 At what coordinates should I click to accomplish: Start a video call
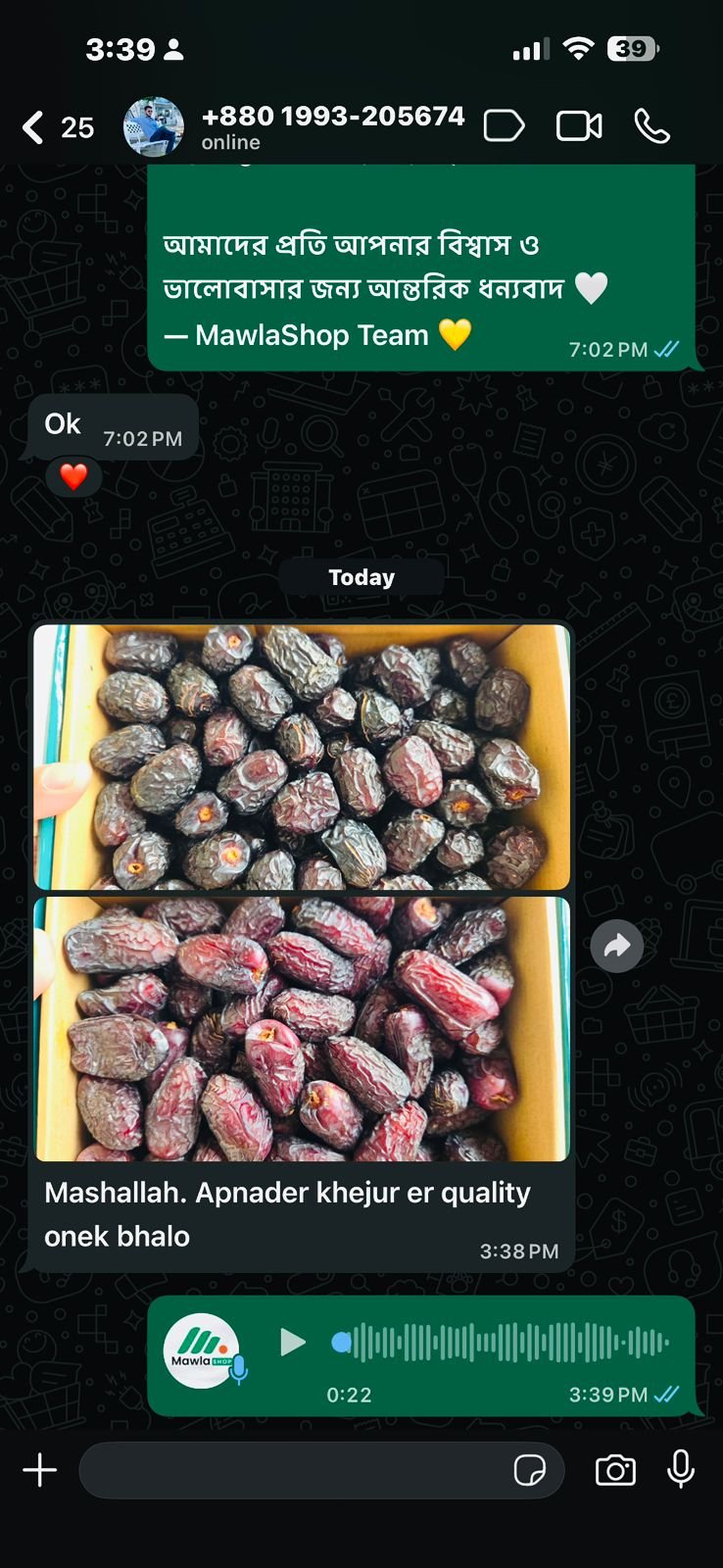(579, 126)
